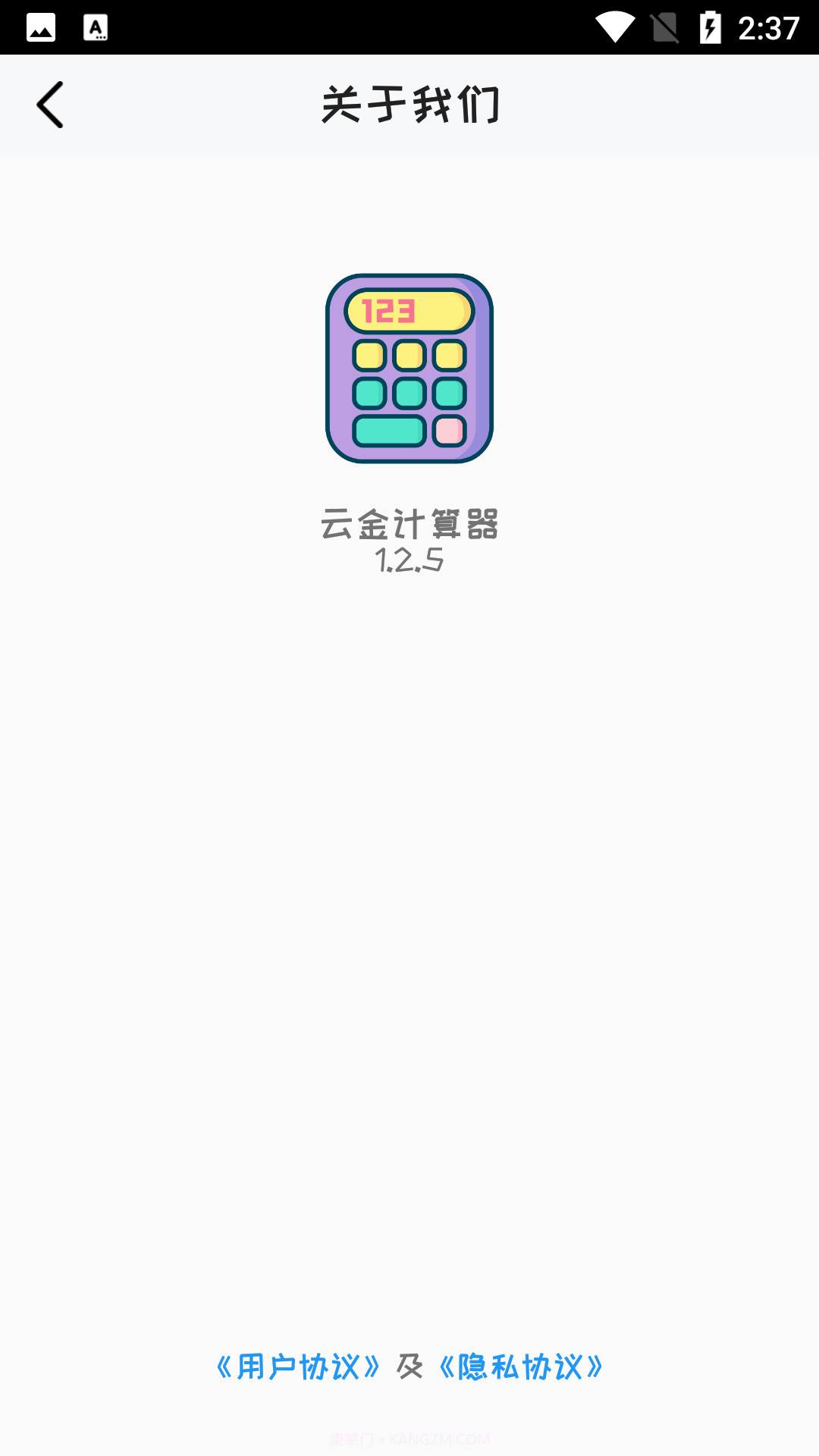This screenshot has height=1456, width=819.
Task: Tap the back arrow to leave 关于我们
Action: (51, 104)
